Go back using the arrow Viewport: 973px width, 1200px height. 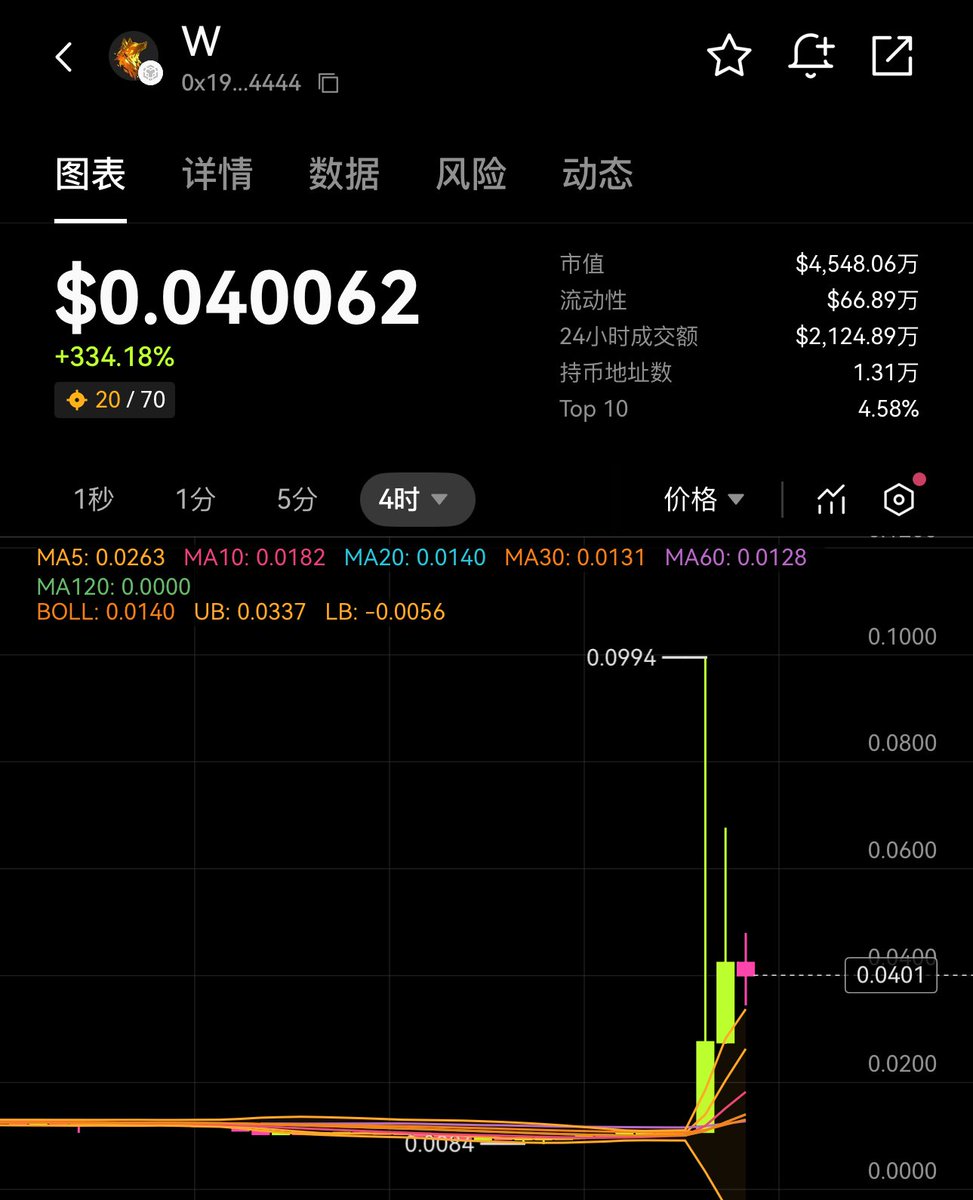click(64, 57)
